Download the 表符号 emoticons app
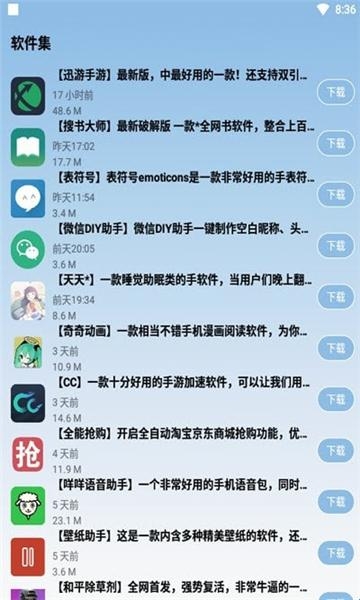The height and width of the screenshot is (600, 360). [x=336, y=194]
